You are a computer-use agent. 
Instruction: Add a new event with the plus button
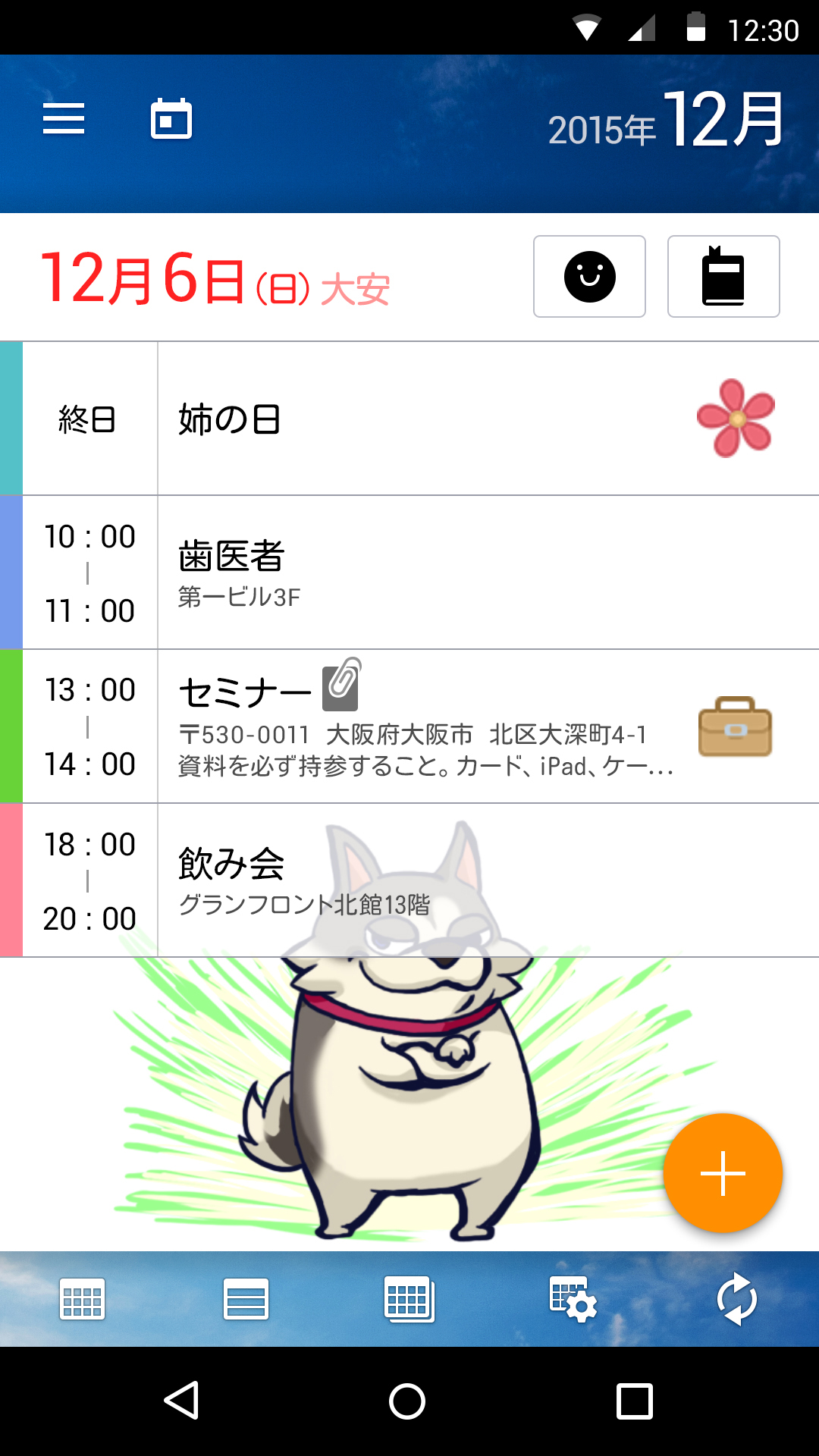pos(723,1173)
